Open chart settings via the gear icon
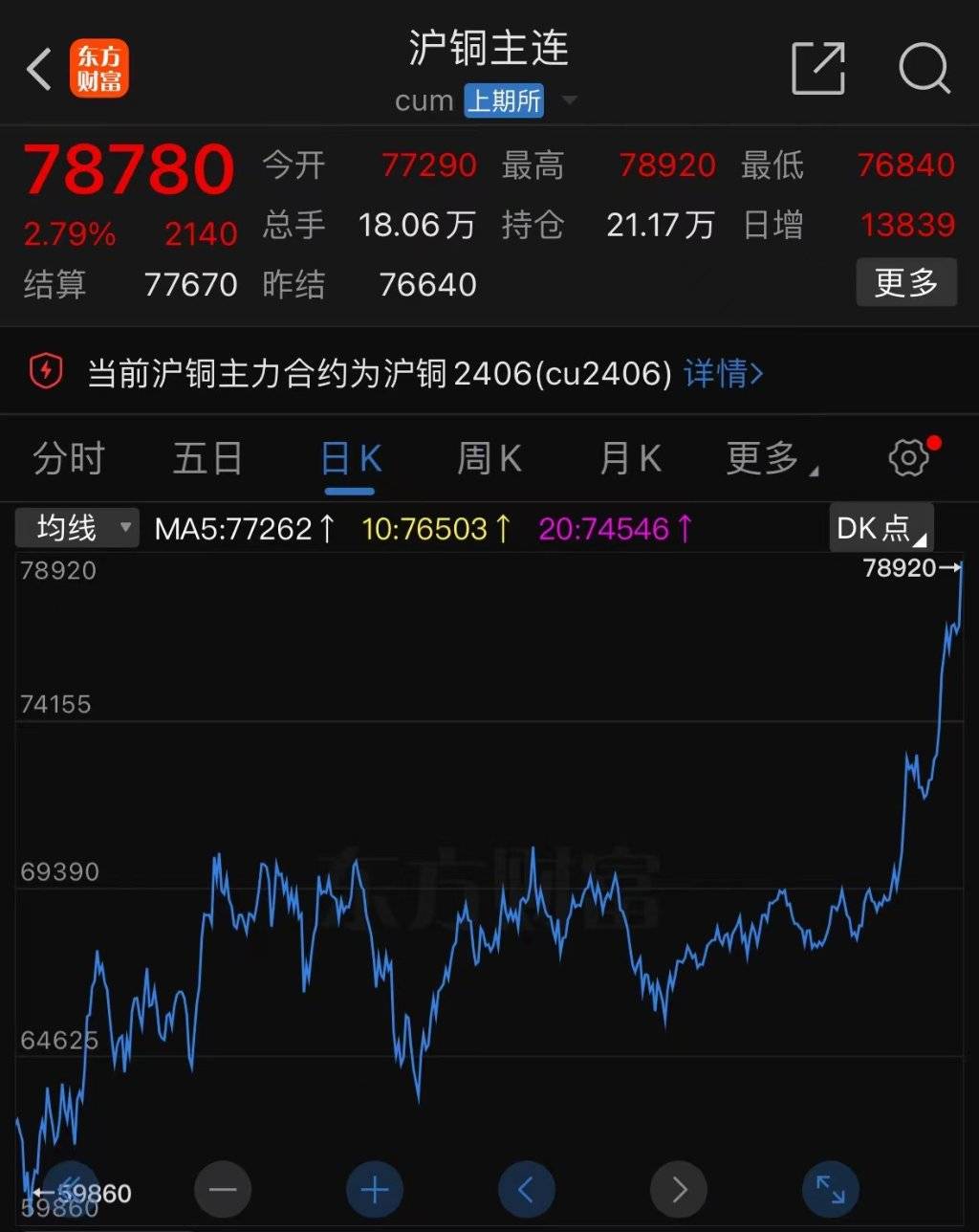The image size is (979, 1232). [904, 457]
